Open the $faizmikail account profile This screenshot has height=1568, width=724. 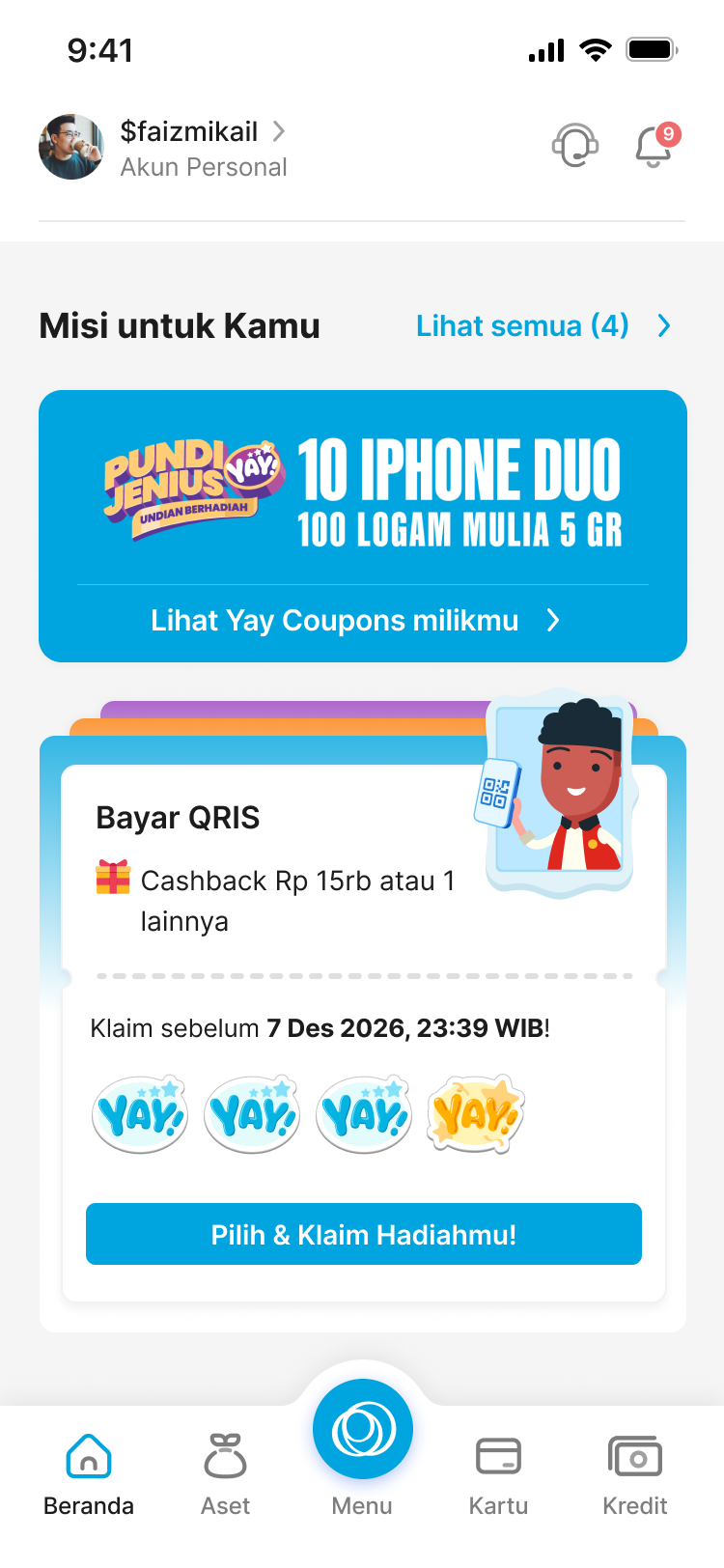click(x=164, y=148)
